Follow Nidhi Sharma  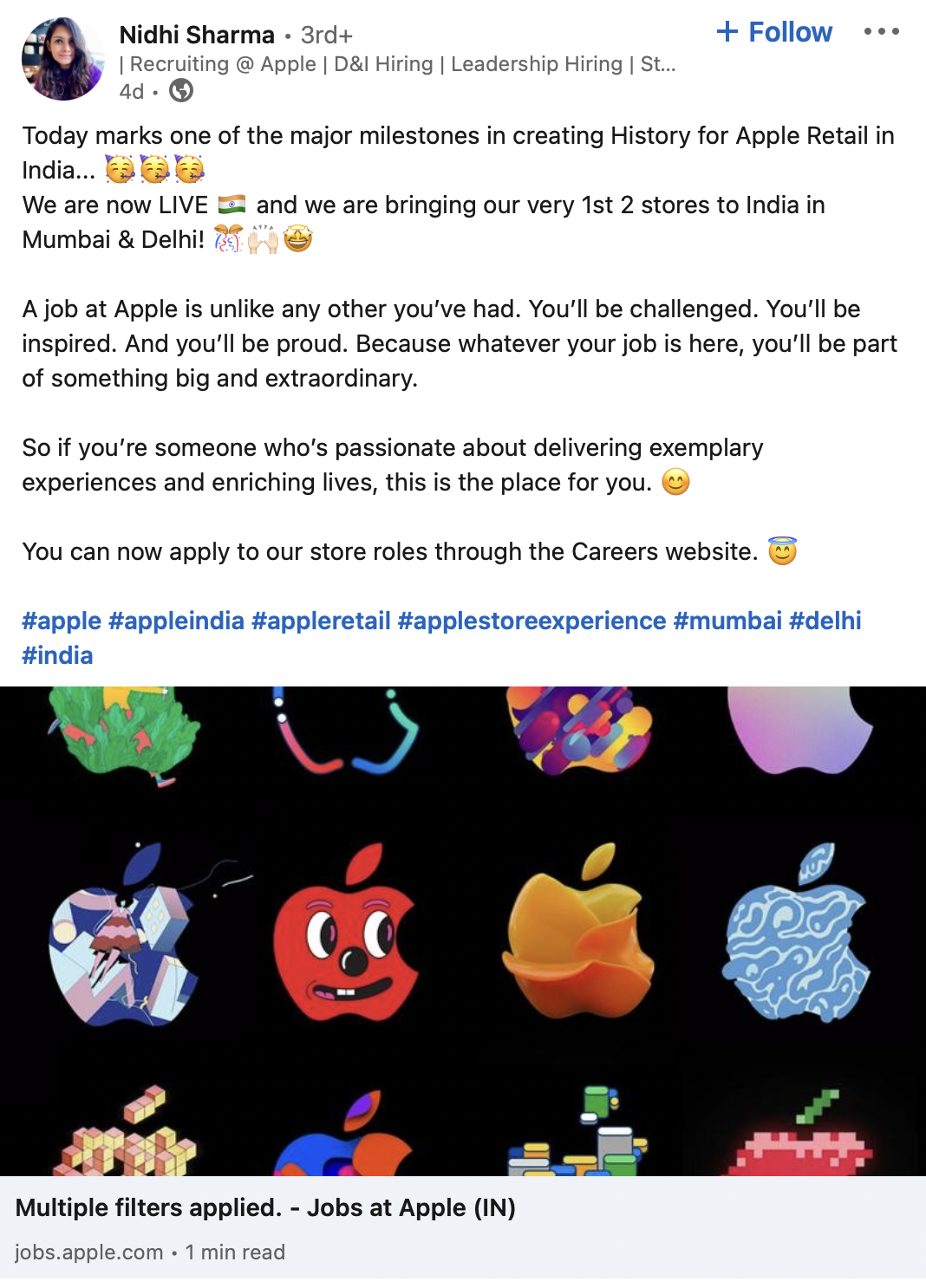click(x=774, y=32)
